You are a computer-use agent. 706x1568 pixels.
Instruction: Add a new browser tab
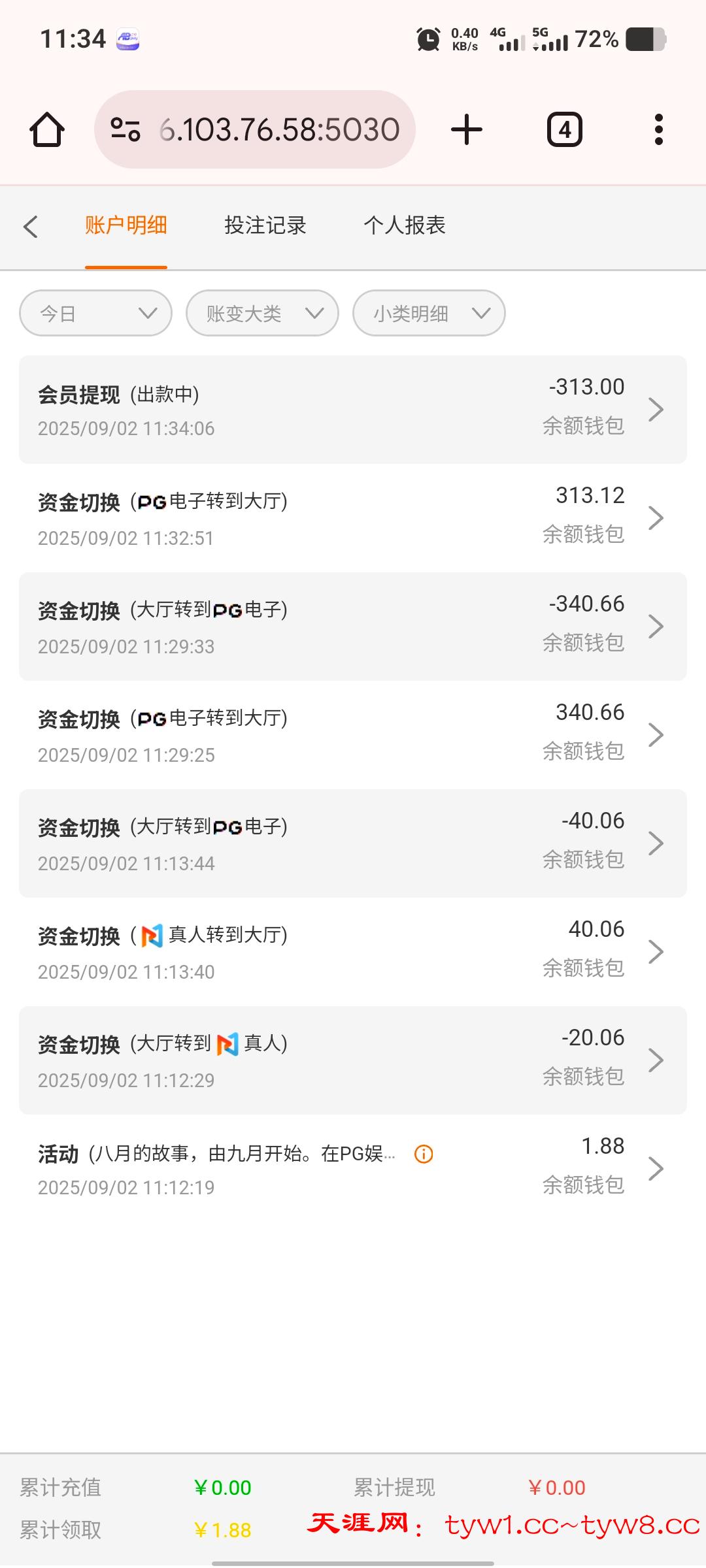[467, 129]
